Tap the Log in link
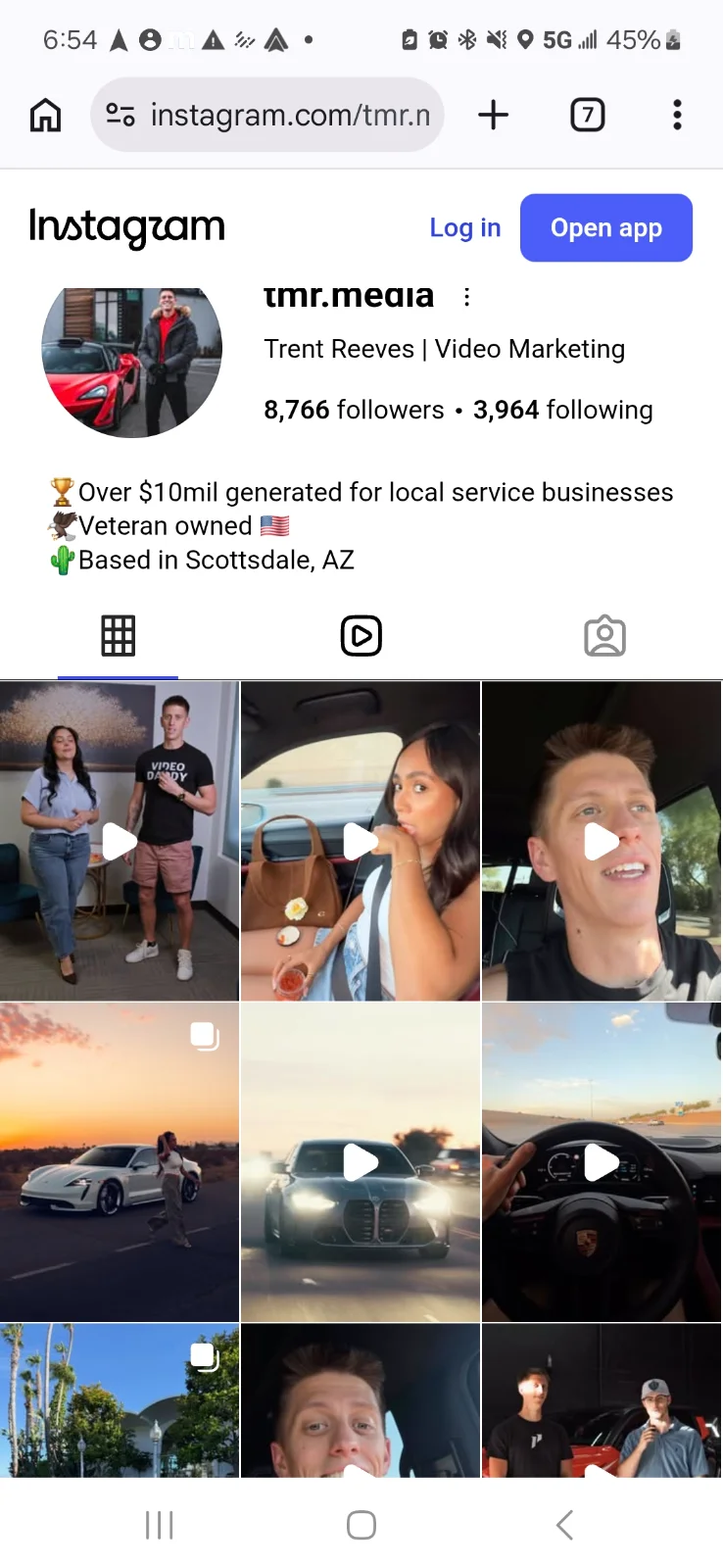The width and height of the screenshot is (723, 1568). pos(465,227)
